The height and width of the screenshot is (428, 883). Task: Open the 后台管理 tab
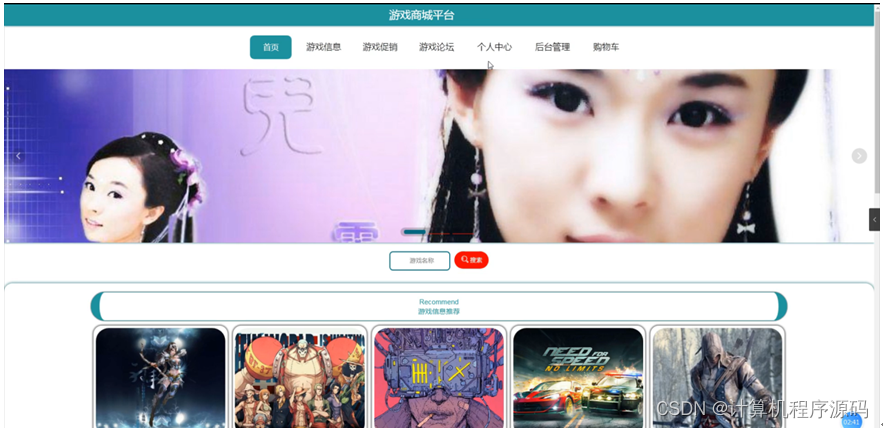coord(552,47)
